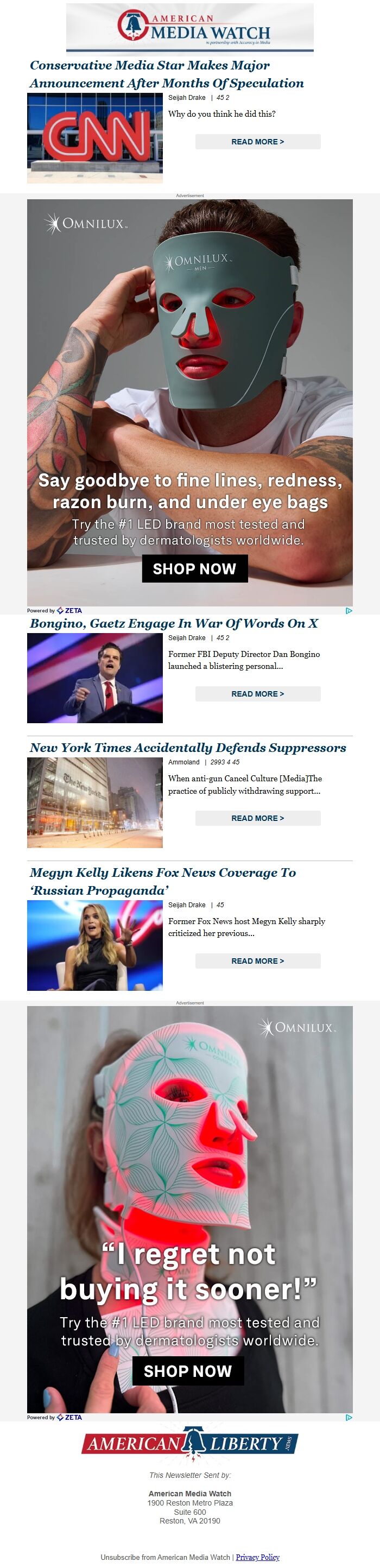This screenshot has height=1568, width=380.
Task: Open the CNN building thumbnail
Action: (x=95, y=138)
